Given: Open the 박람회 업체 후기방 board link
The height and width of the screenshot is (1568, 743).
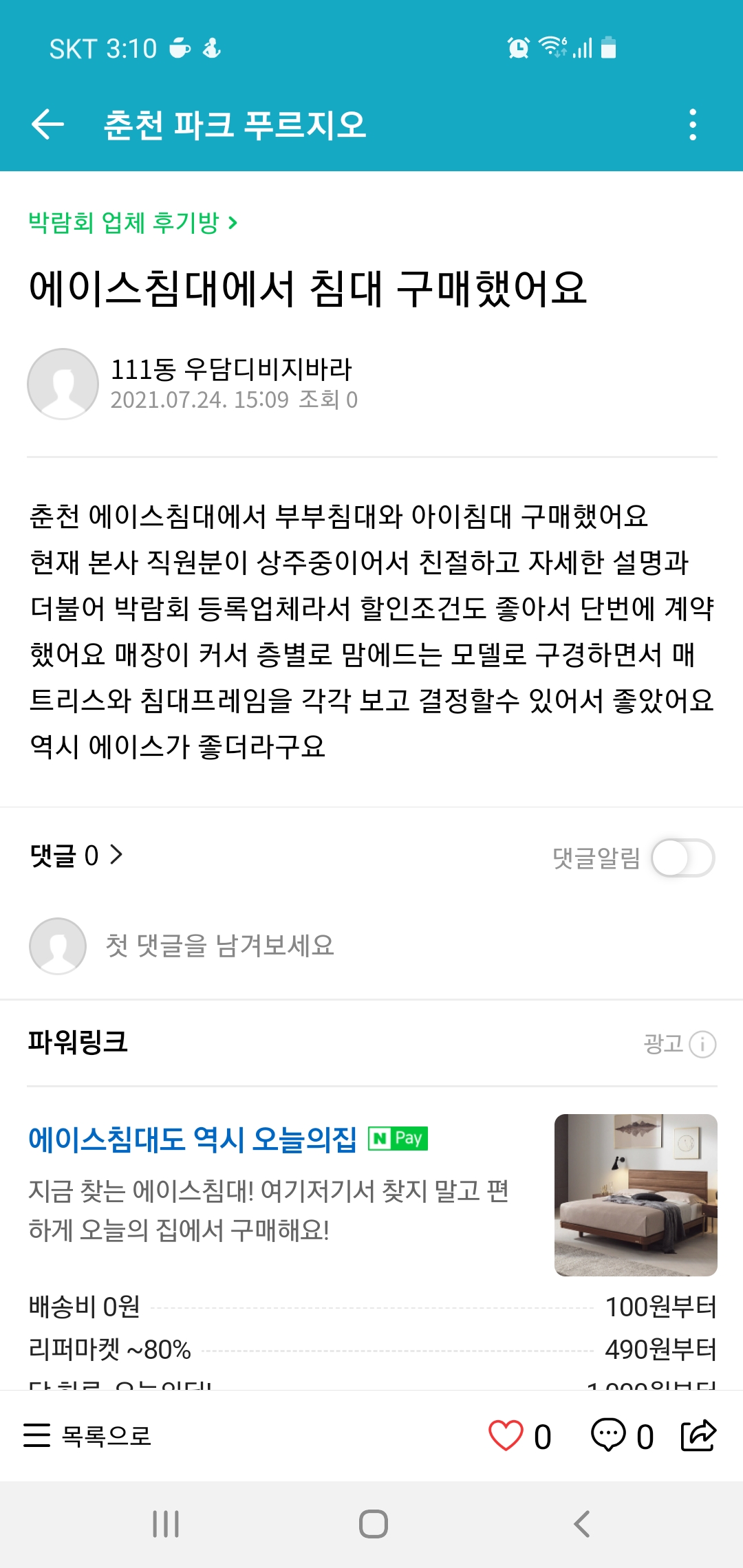Looking at the screenshot, I should (132, 223).
